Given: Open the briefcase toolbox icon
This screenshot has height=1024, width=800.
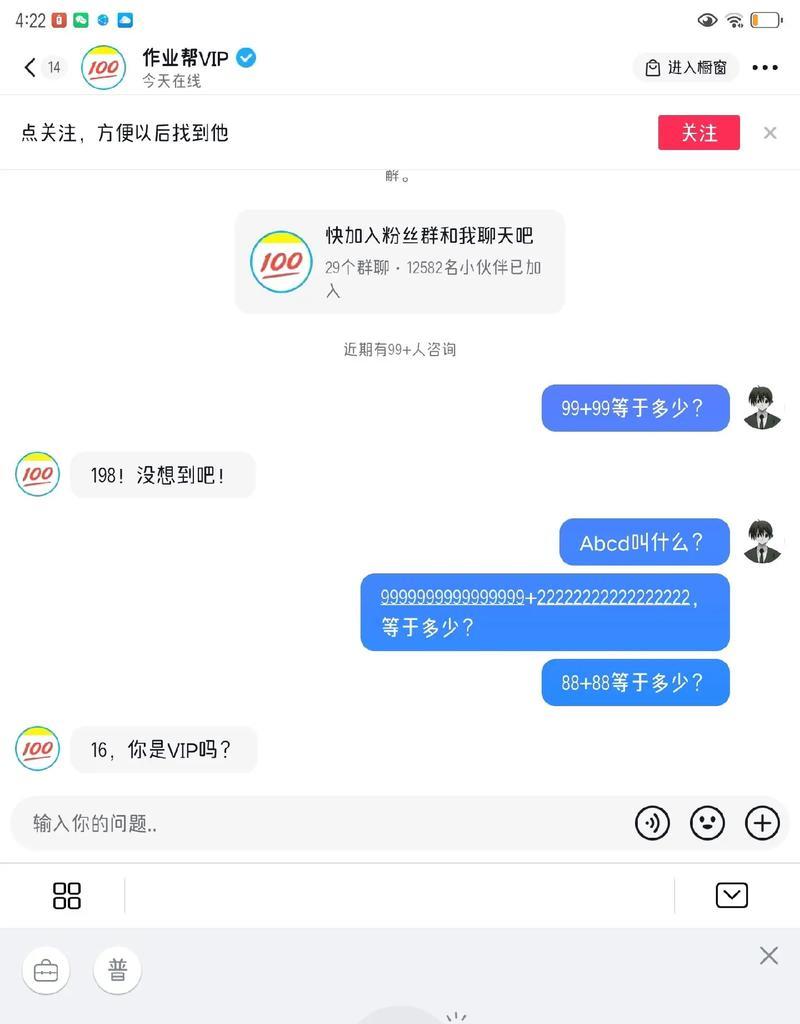Looking at the screenshot, I should (46, 971).
